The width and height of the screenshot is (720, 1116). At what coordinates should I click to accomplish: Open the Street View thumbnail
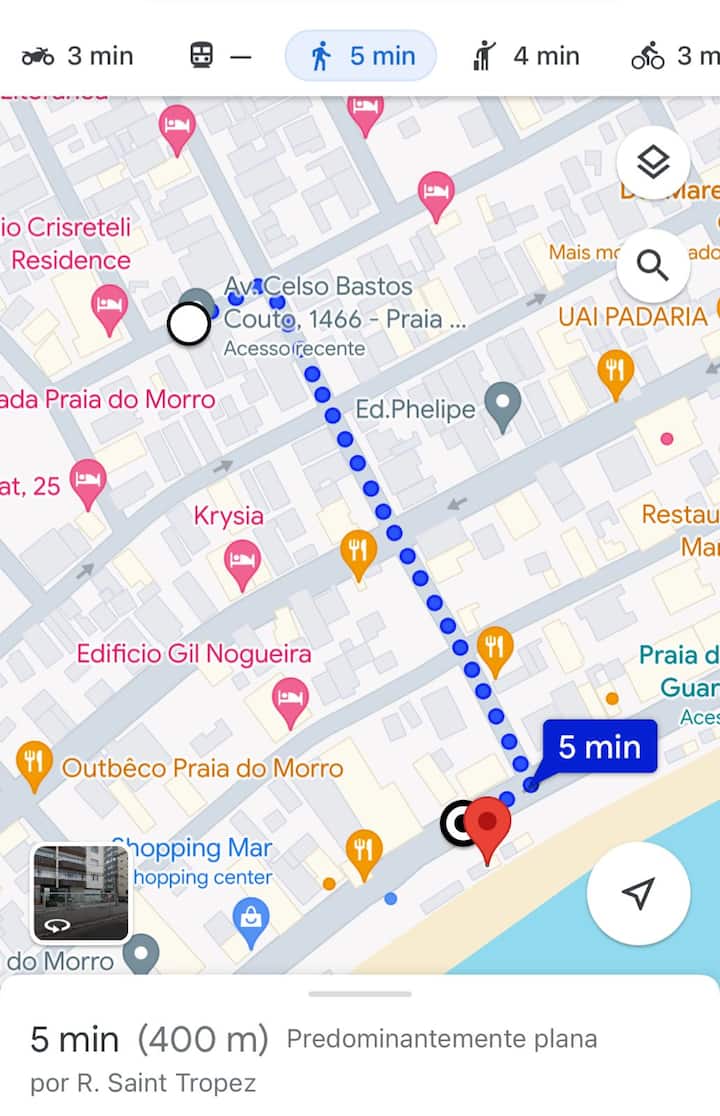(81, 893)
